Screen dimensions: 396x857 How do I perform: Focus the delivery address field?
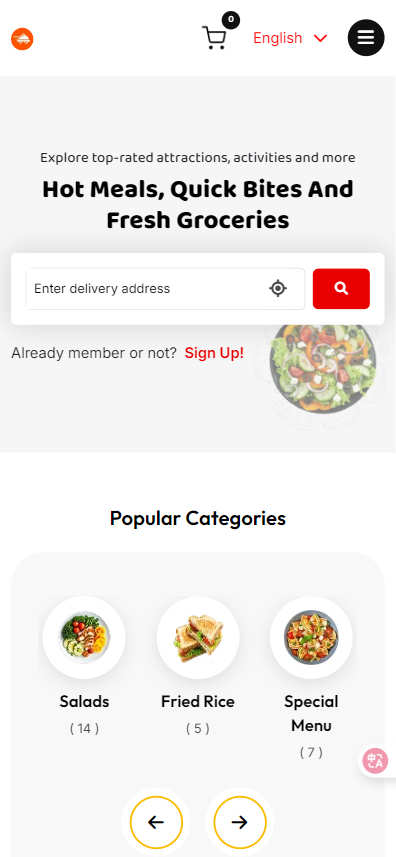point(165,289)
